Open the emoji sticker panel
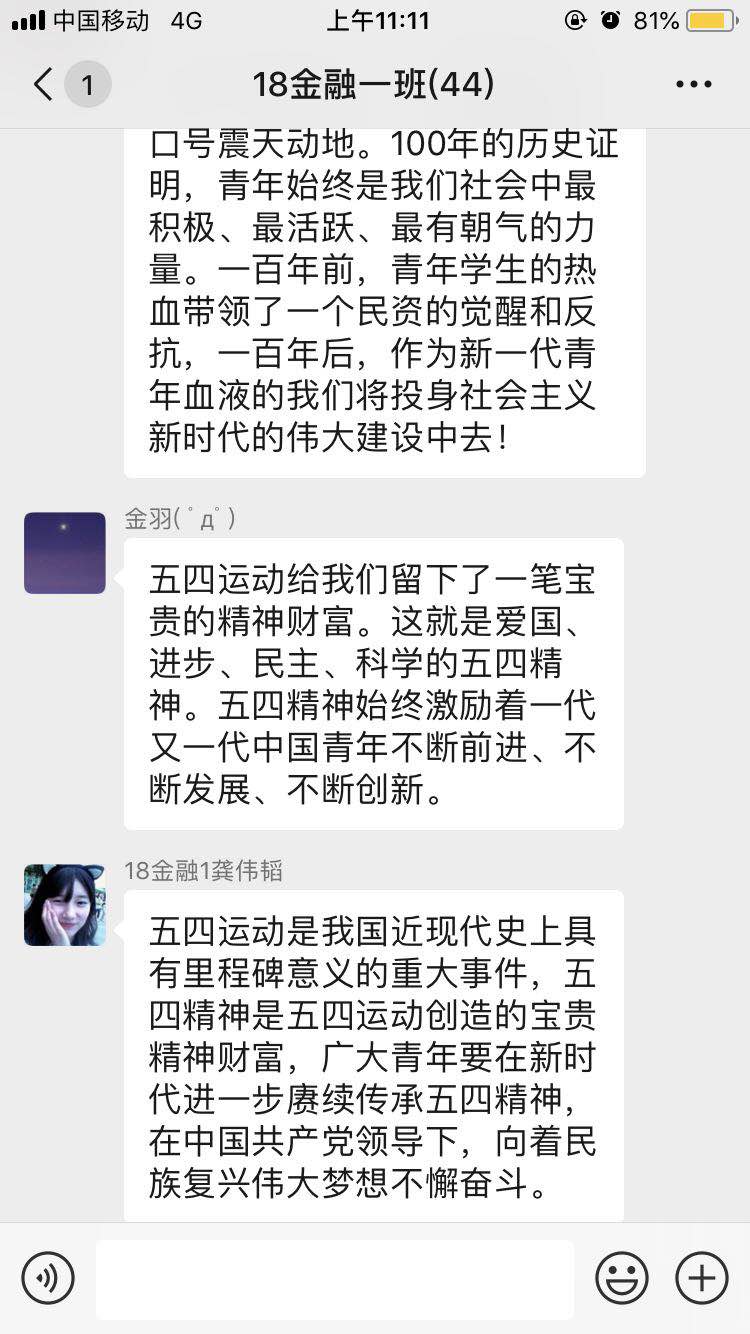This screenshot has width=750, height=1334. (x=622, y=1278)
